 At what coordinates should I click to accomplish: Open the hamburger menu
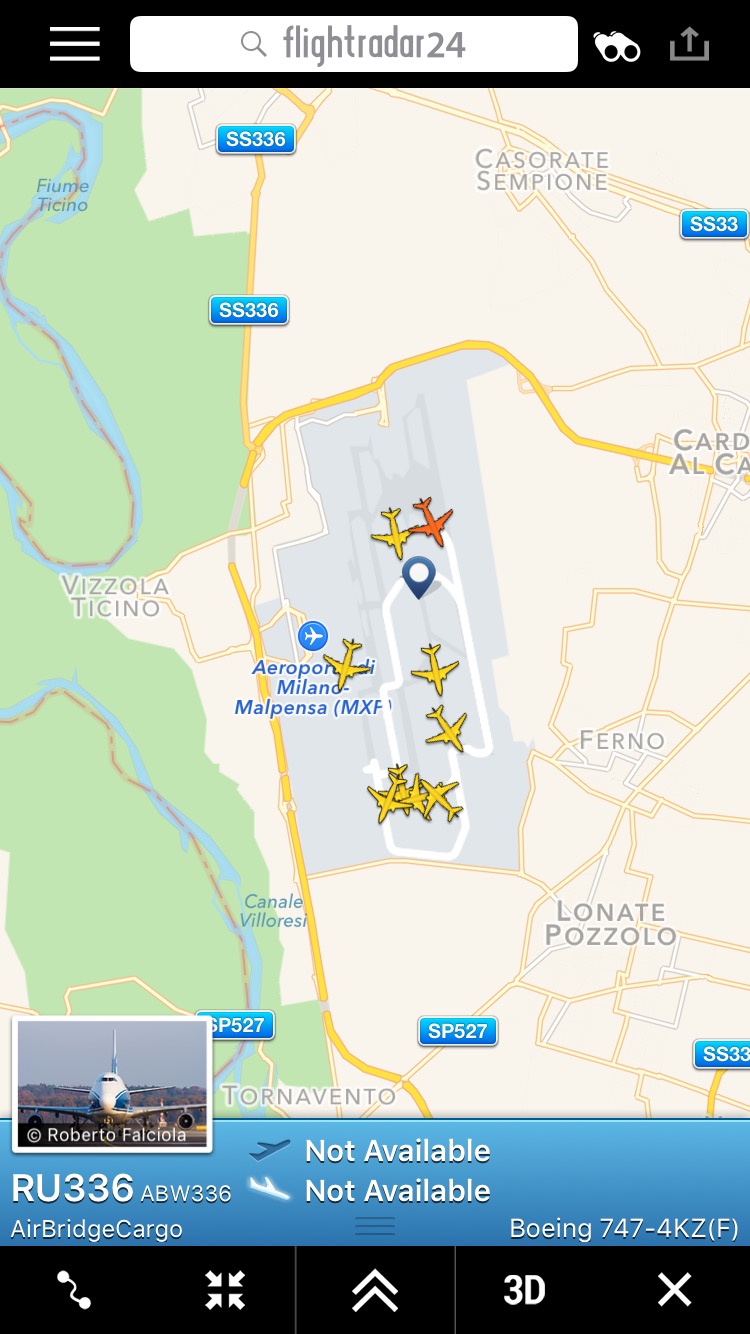(75, 44)
